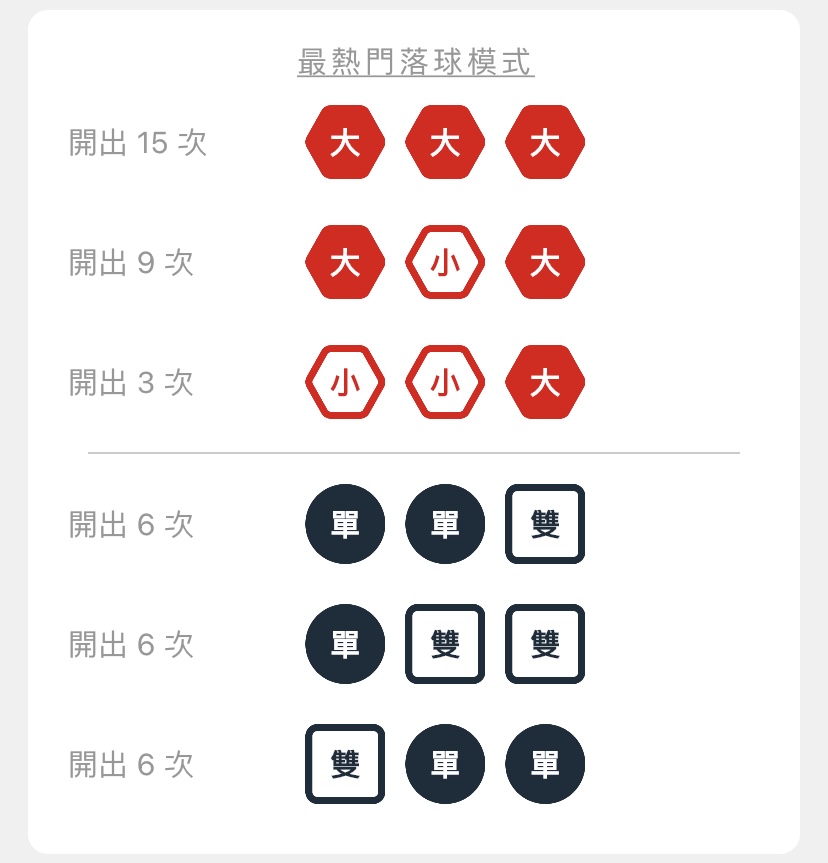The image size is (828, 863).
Task: Select the middle 雙 square in the fifth pattern
Action: click(444, 644)
